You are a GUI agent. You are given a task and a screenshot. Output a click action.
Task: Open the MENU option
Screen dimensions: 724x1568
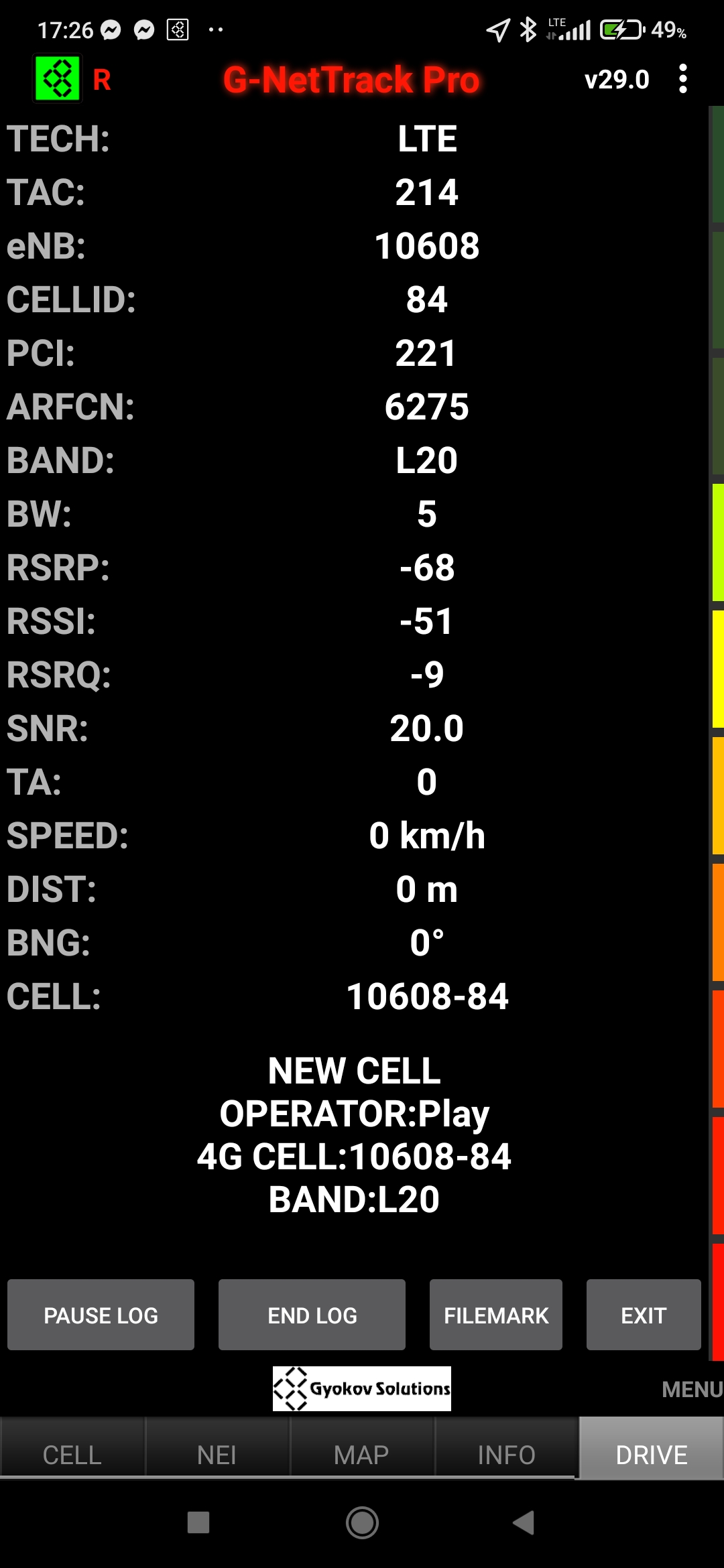(x=691, y=1390)
